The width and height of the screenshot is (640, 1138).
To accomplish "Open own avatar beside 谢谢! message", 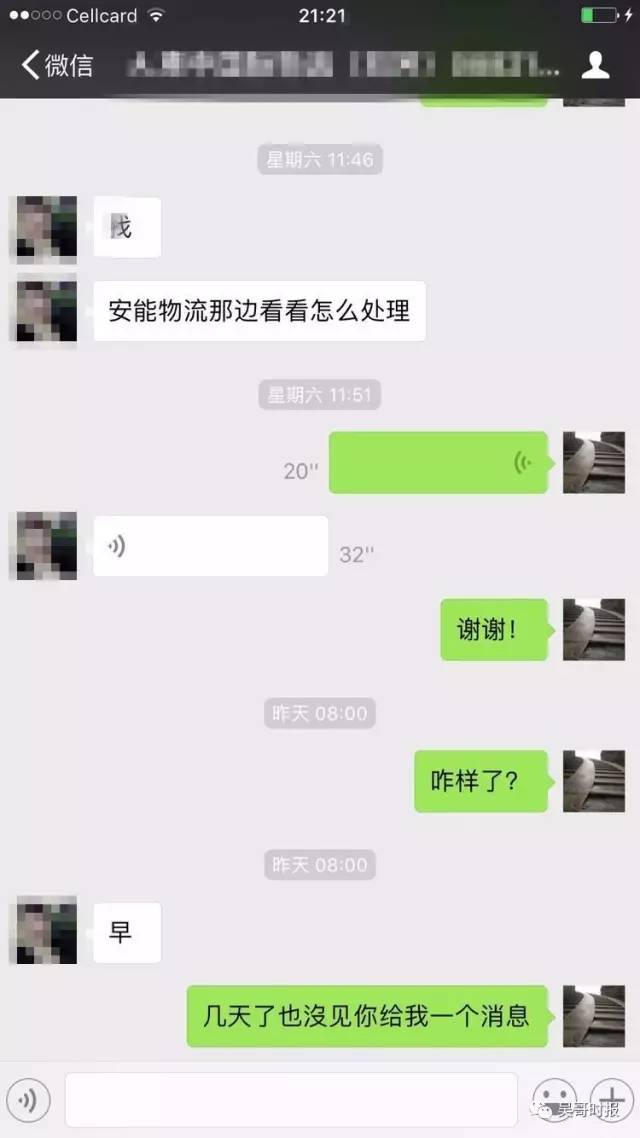I will pyautogui.click(x=594, y=630).
